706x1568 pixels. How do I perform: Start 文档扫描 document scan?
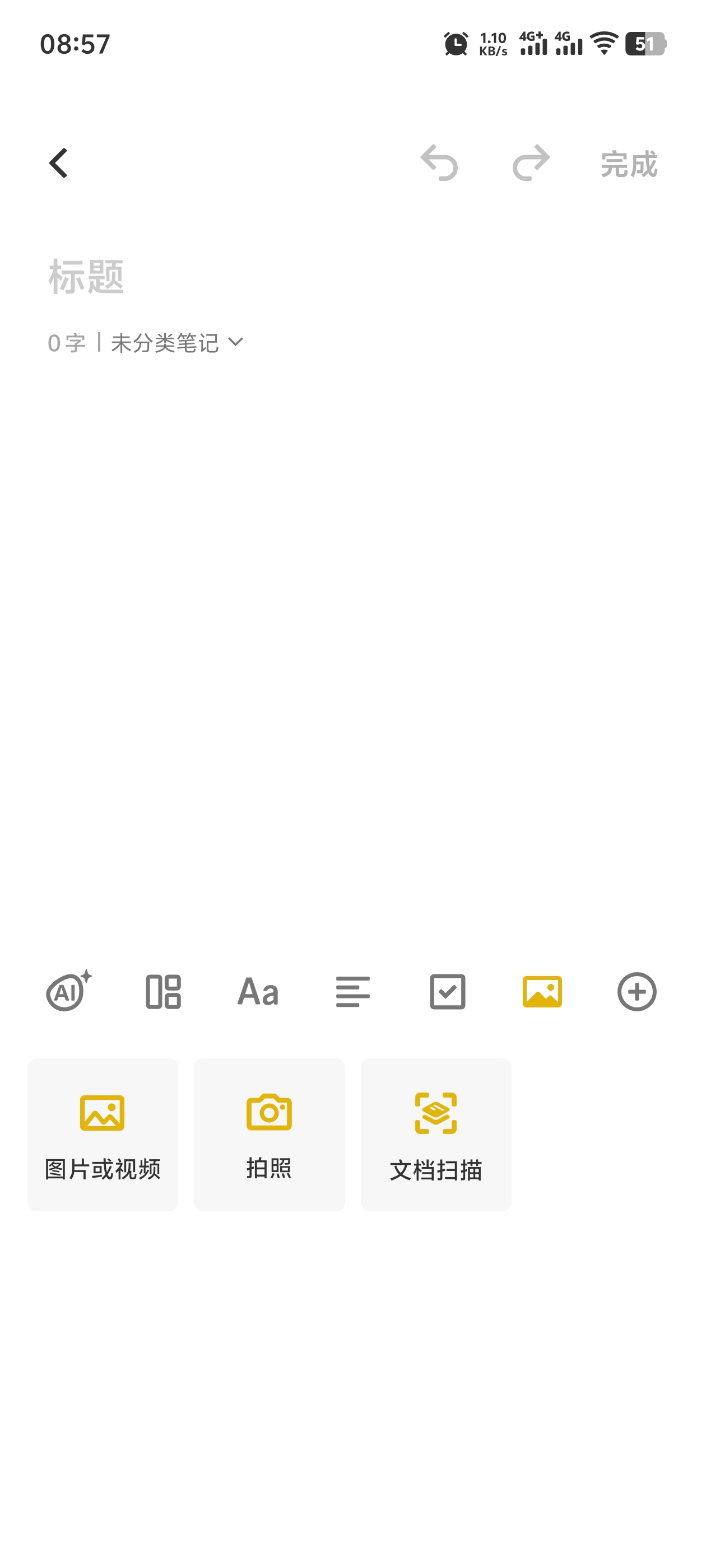point(436,1134)
